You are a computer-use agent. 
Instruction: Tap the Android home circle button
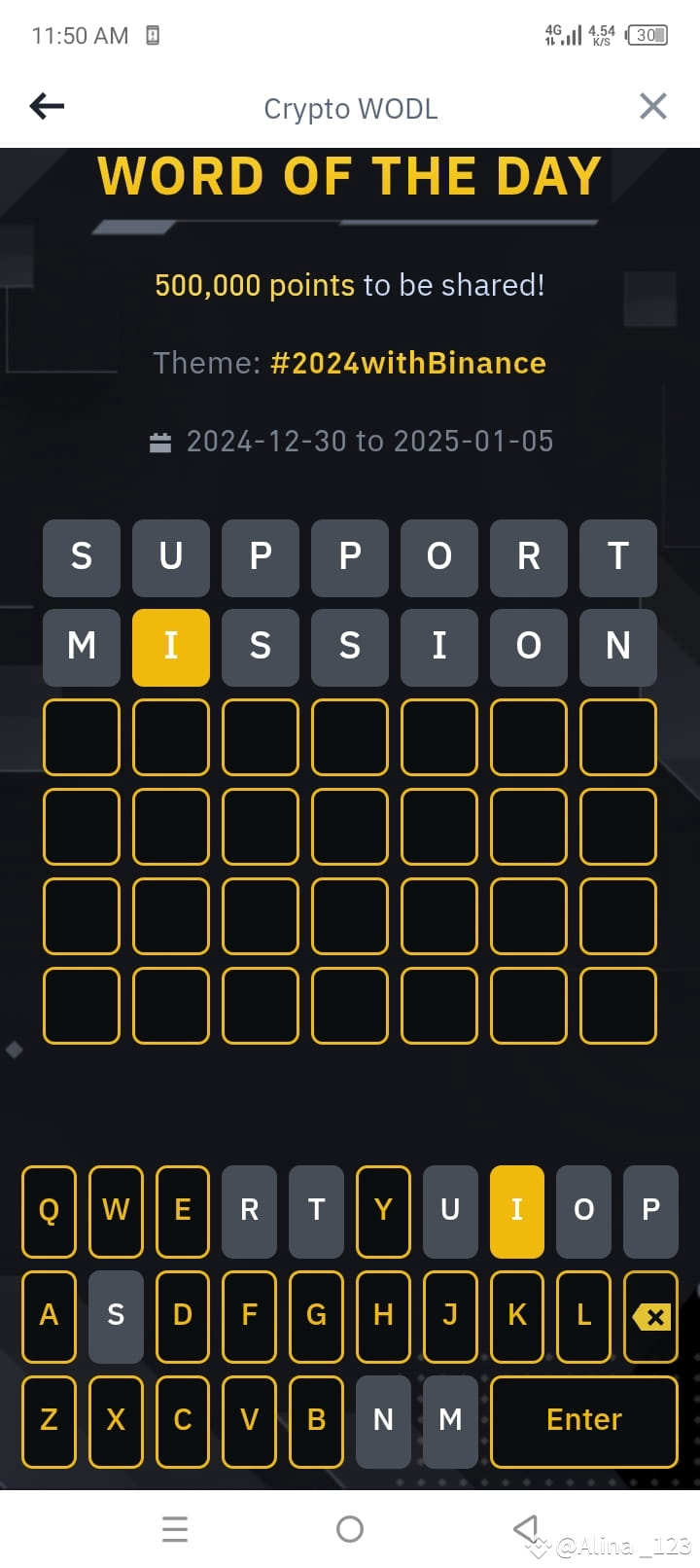tap(349, 1528)
